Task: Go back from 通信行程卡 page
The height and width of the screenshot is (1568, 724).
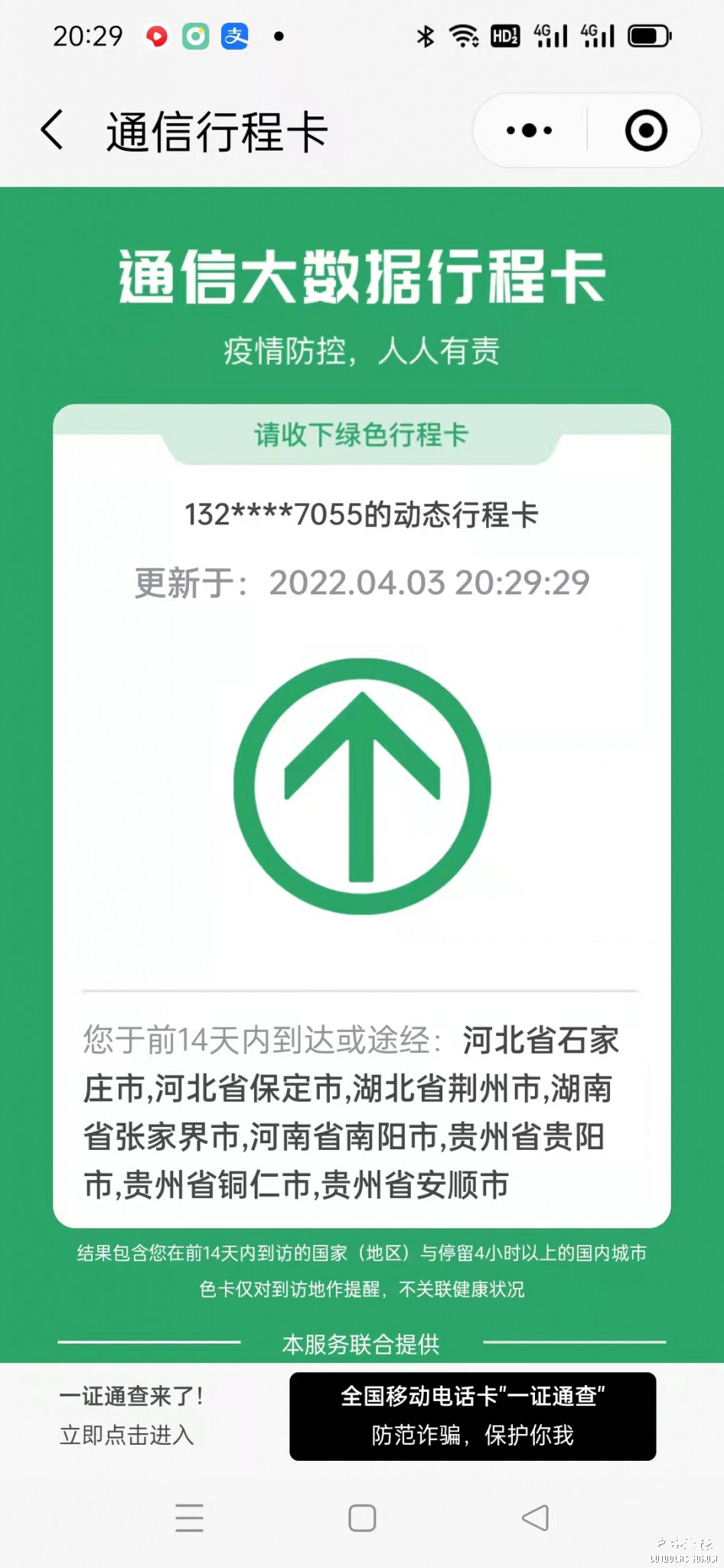Action: click(x=52, y=130)
